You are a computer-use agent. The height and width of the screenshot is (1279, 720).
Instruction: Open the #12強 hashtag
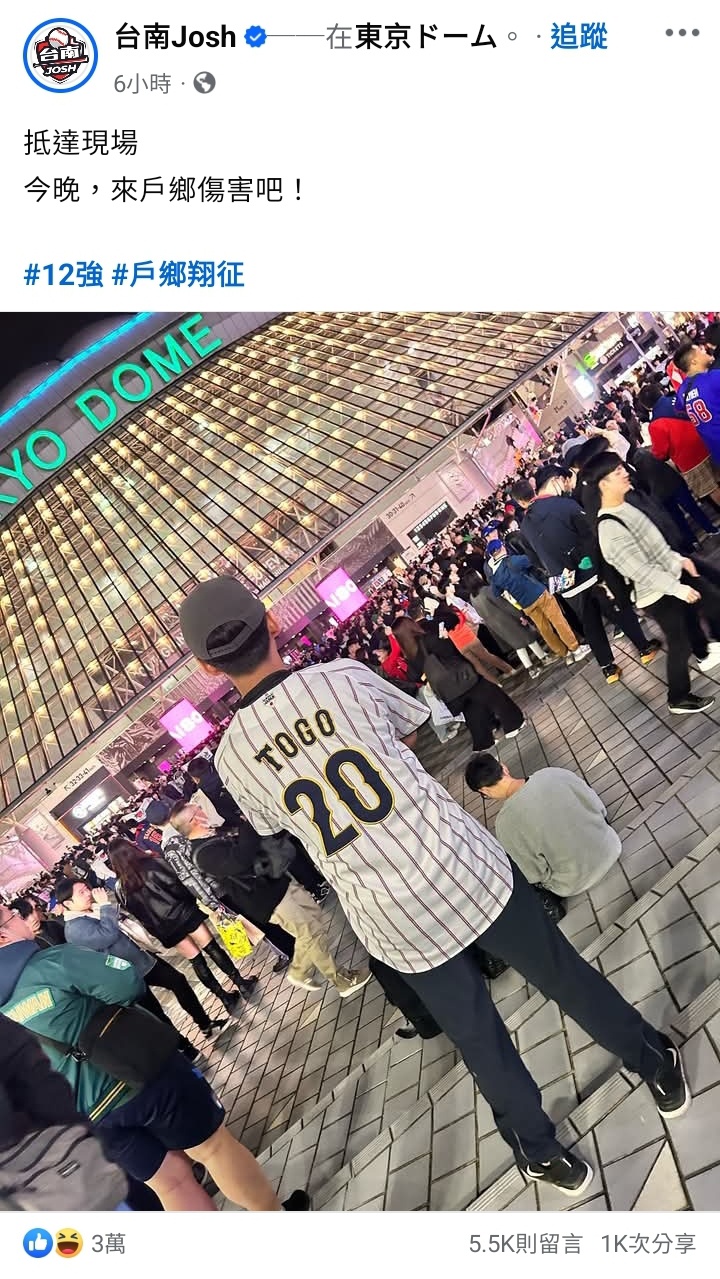coord(63,274)
